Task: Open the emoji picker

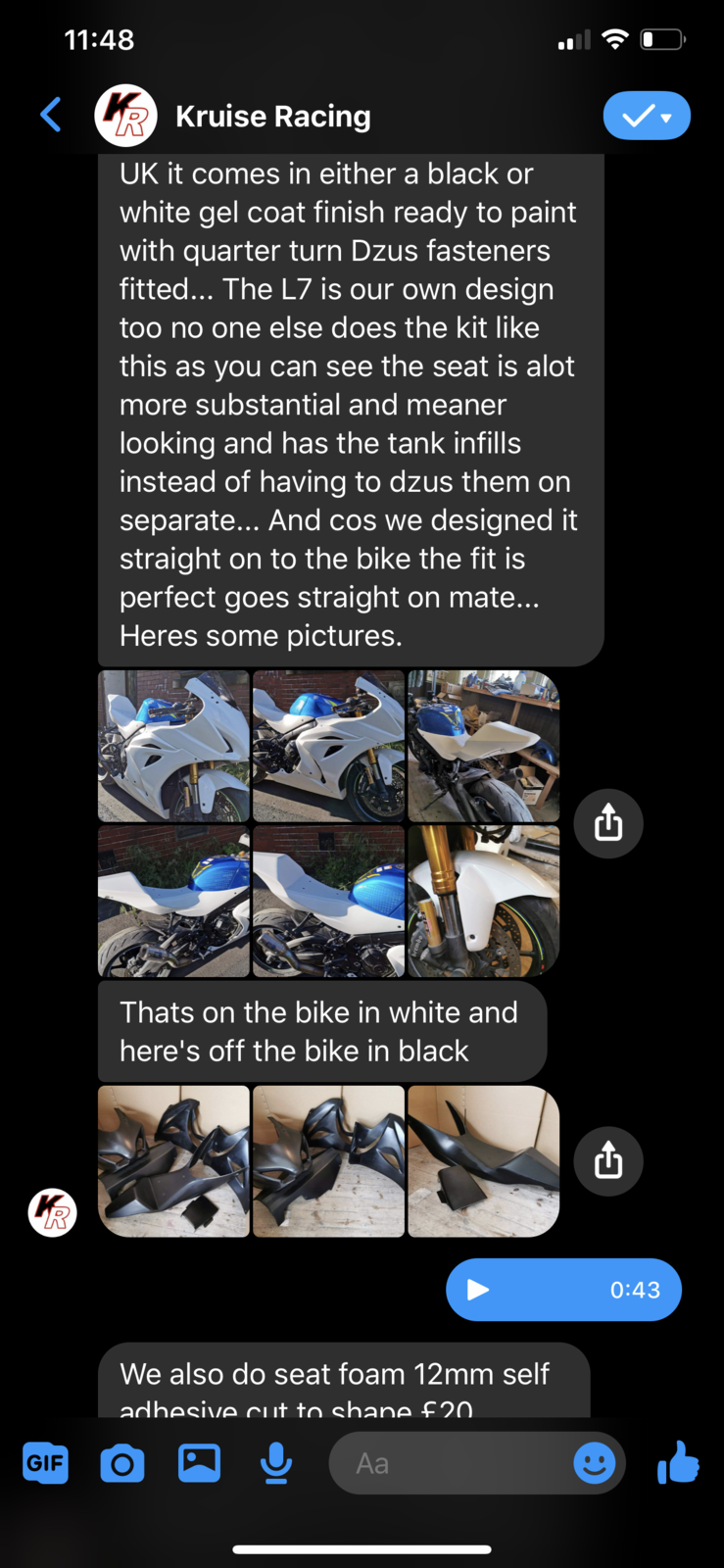Action: point(594,1463)
